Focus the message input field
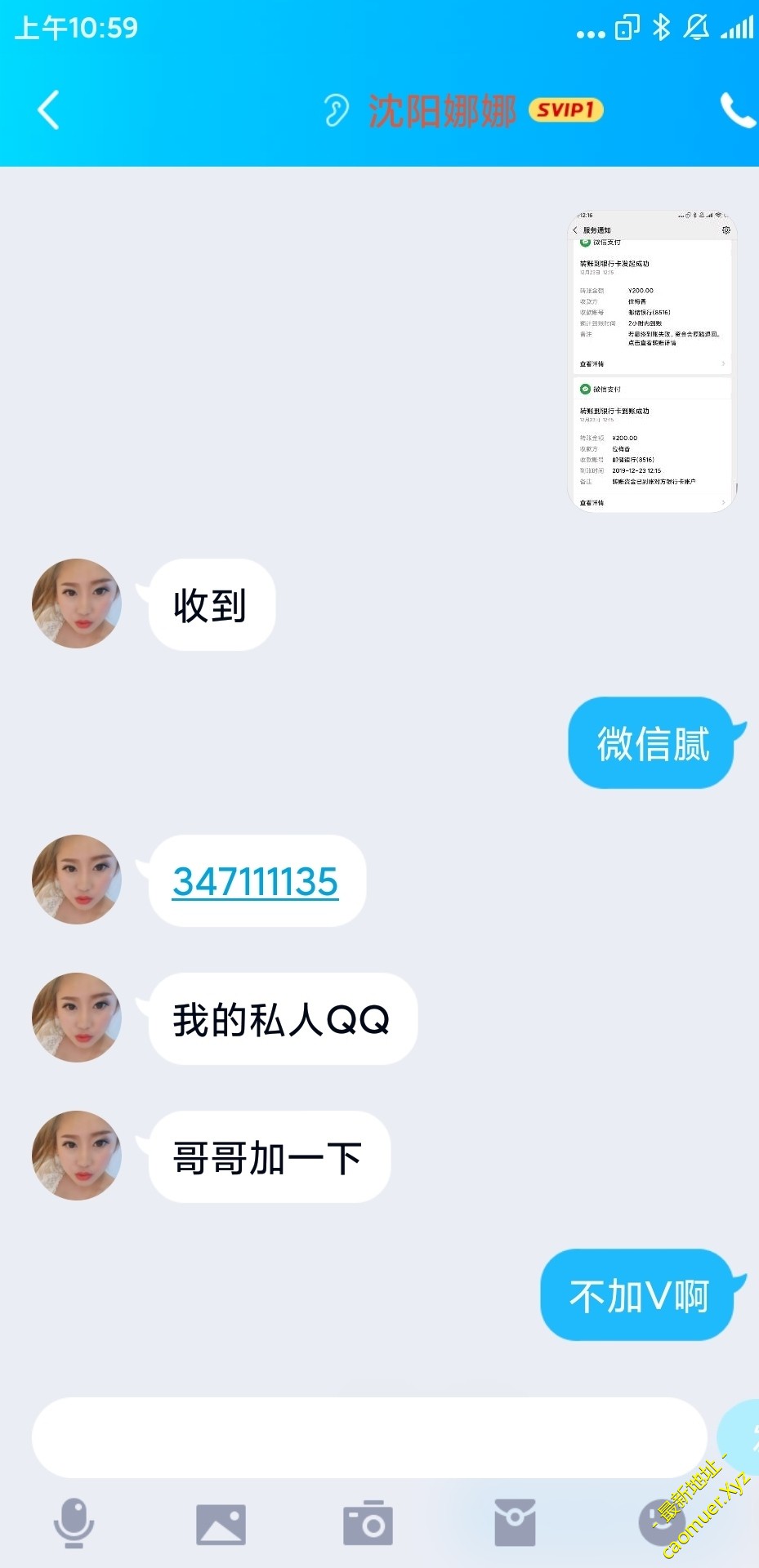This screenshot has width=759, height=1568. click(x=368, y=1437)
